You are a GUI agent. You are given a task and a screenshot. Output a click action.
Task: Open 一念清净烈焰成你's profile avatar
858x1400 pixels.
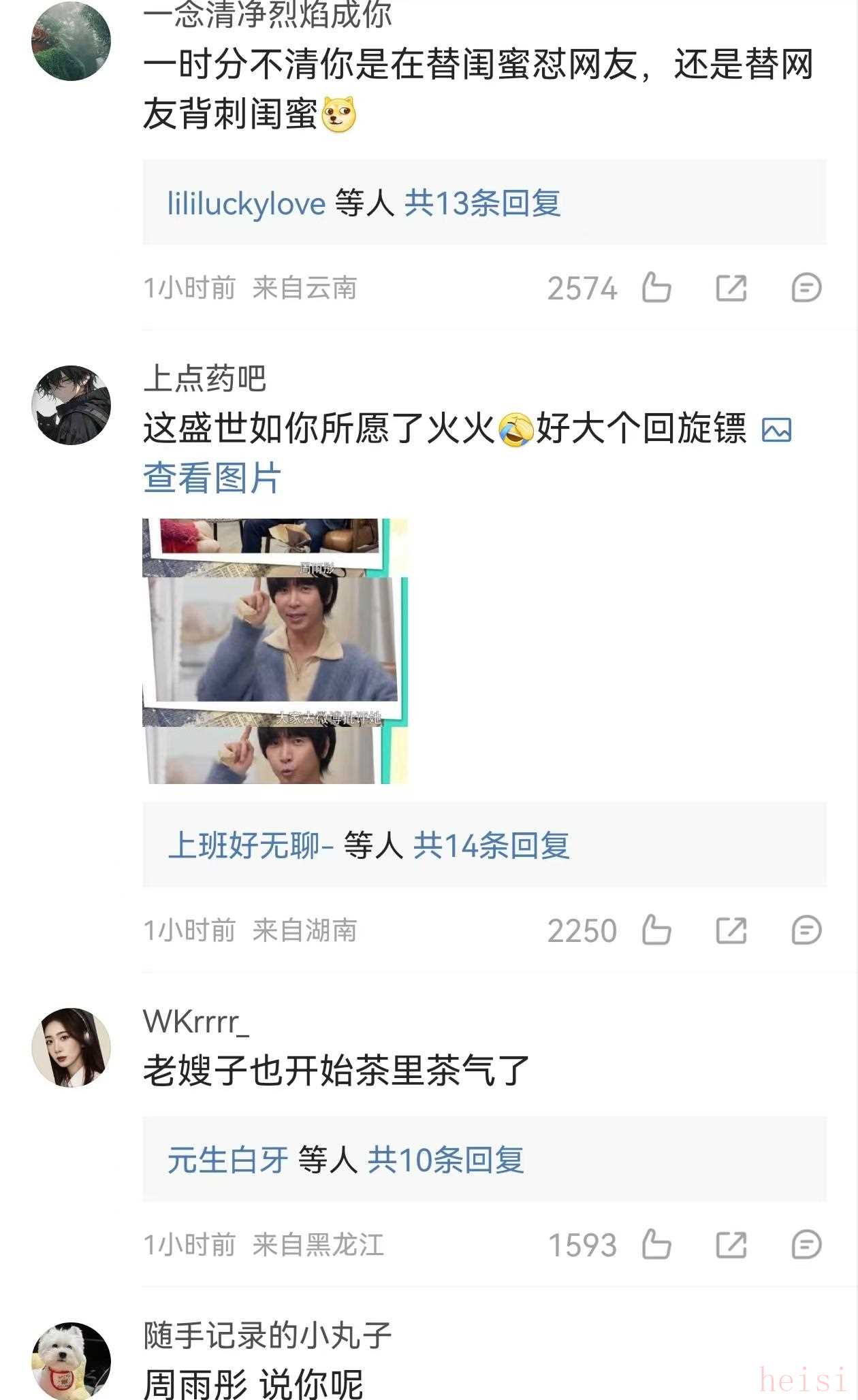point(71,41)
